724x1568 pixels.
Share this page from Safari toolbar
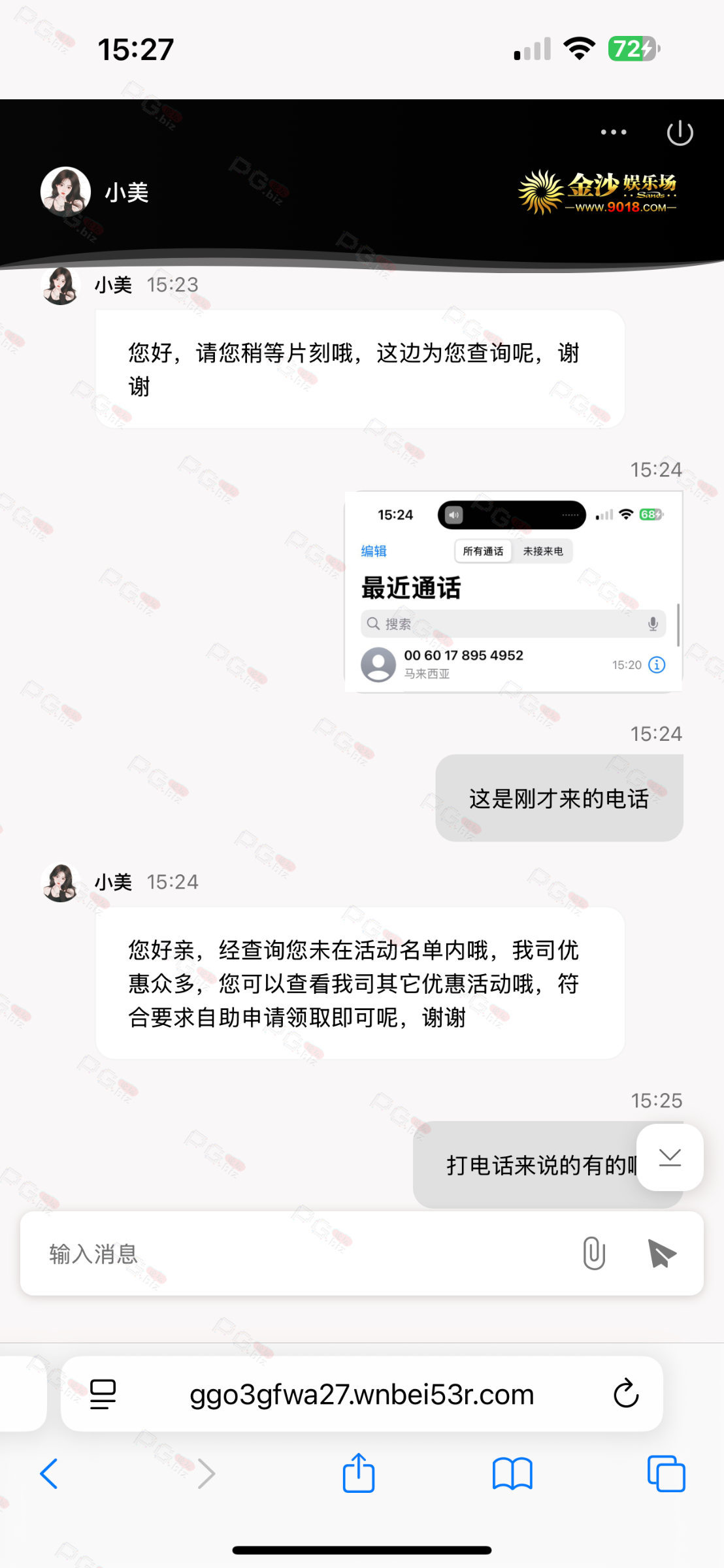coord(359,1473)
